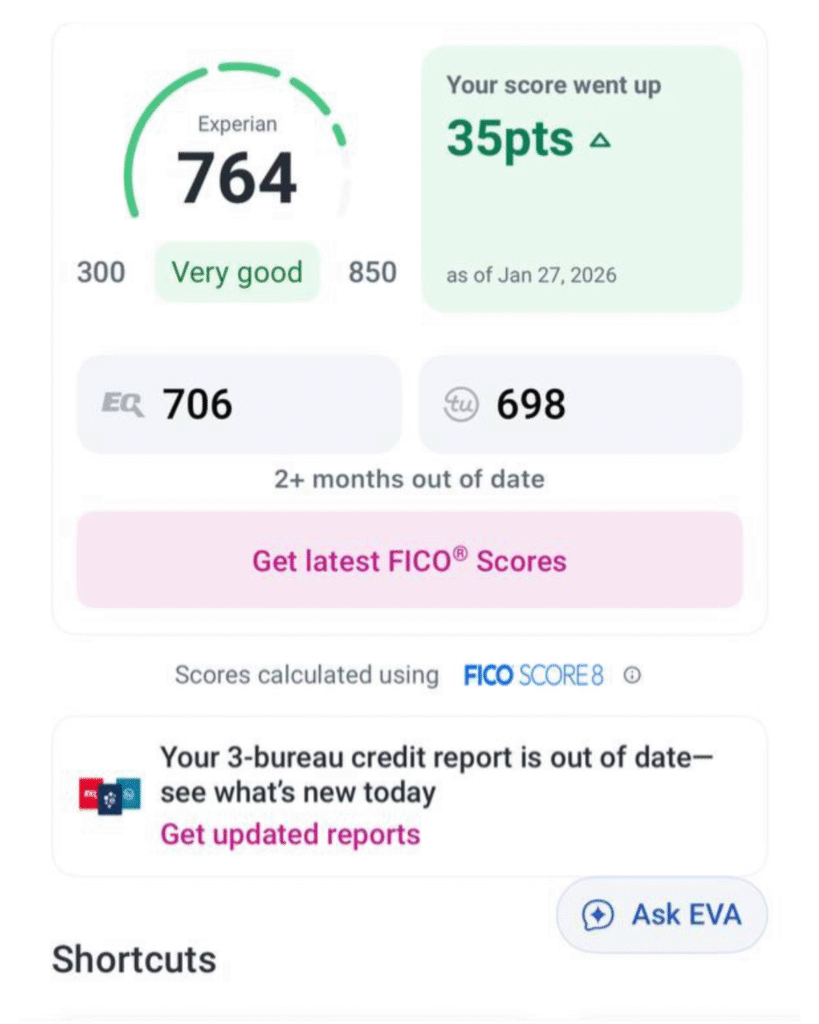Screen dimensions: 819x1024
Task: Open Get updated reports link
Action: click(290, 833)
